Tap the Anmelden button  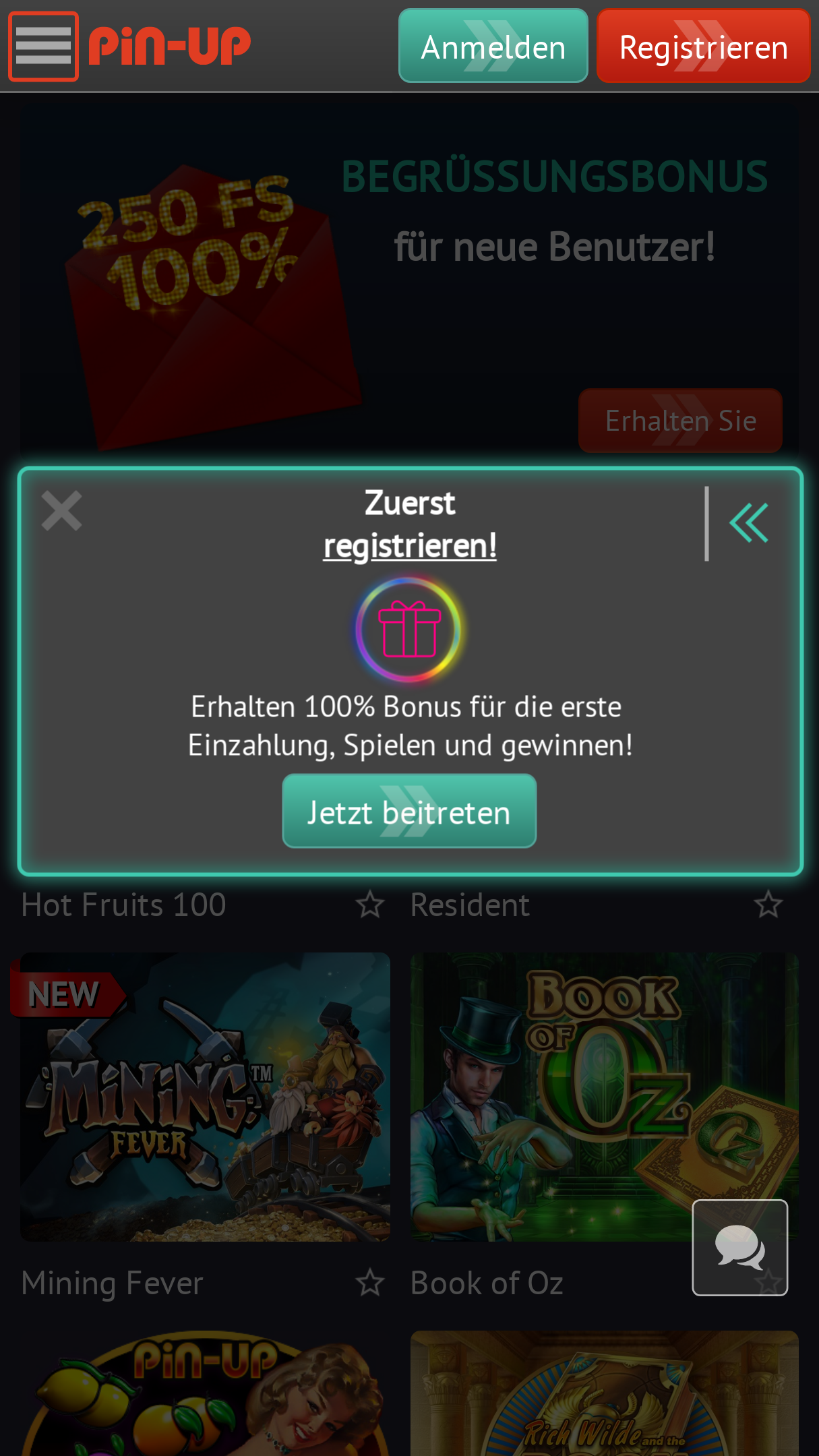493,46
